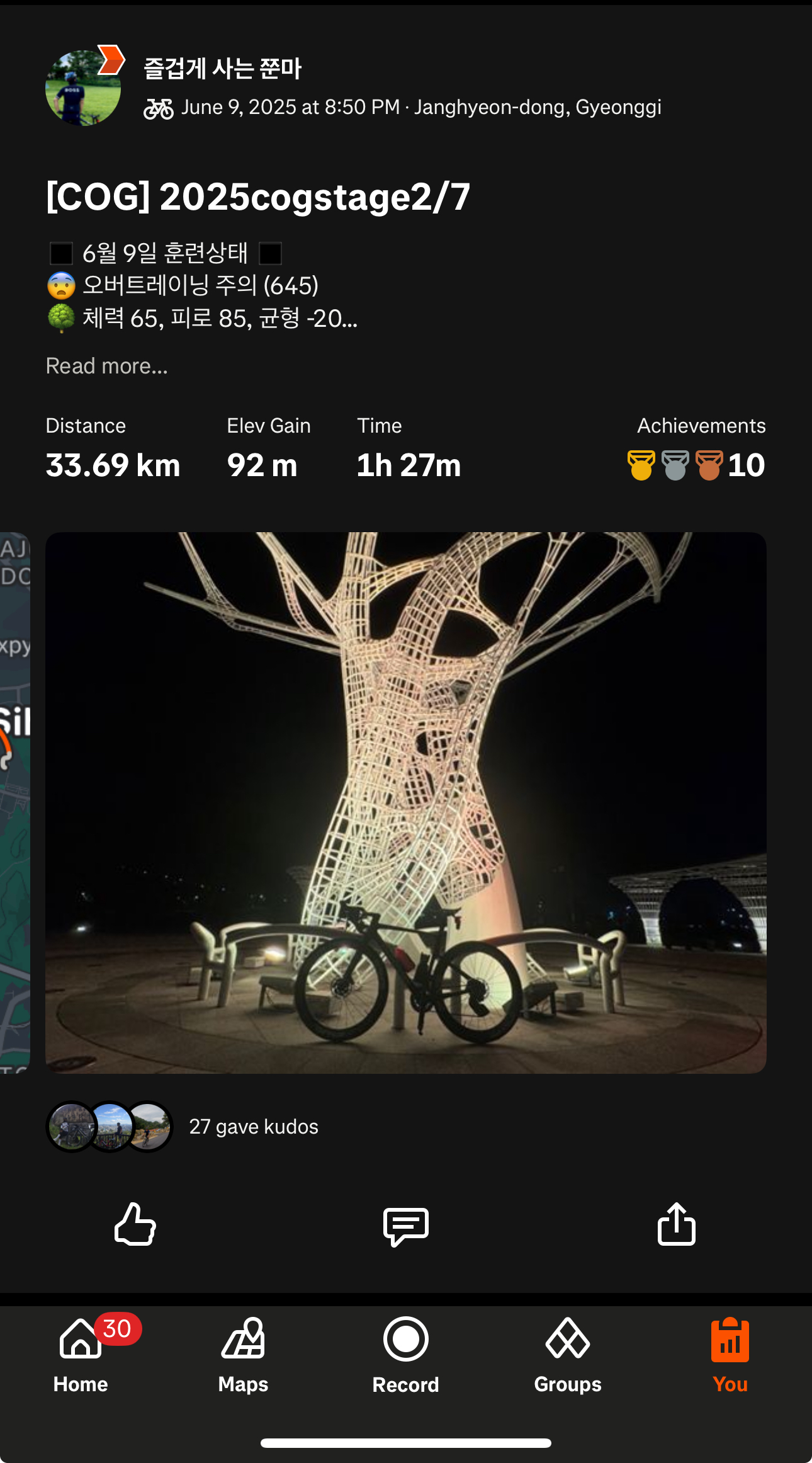Go to the Home tab
The height and width of the screenshot is (1463, 812).
[81, 1354]
